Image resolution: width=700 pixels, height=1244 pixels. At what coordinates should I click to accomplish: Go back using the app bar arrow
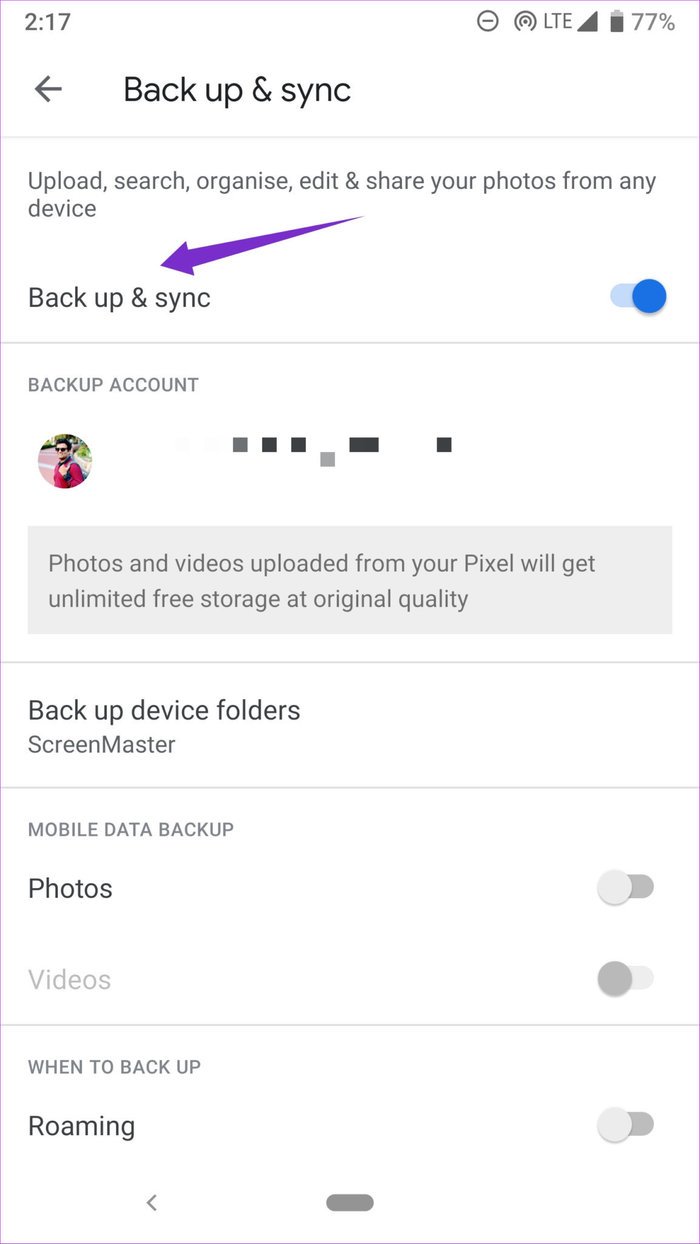pos(48,89)
